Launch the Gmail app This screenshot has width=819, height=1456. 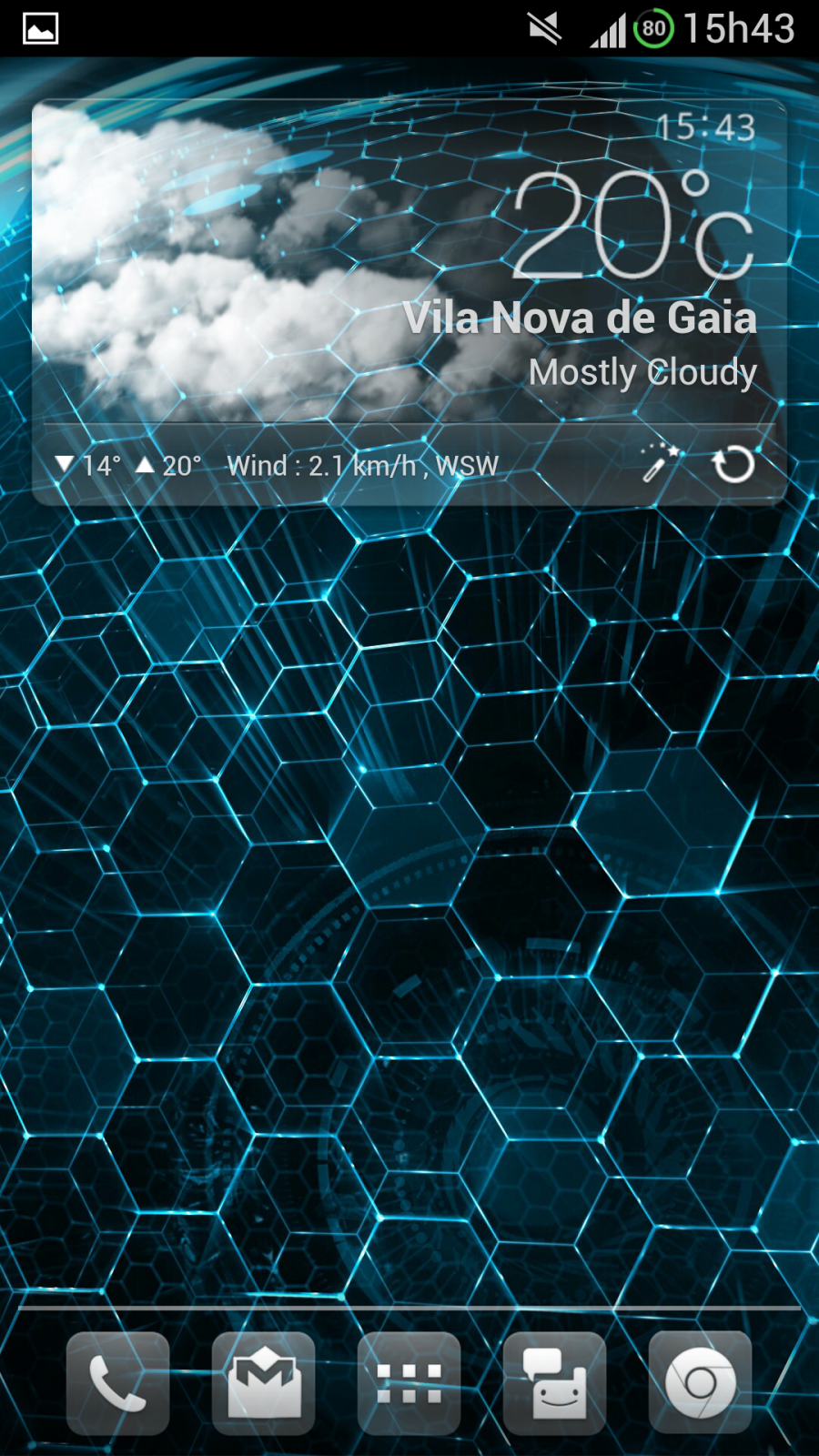pyautogui.click(x=264, y=1383)
